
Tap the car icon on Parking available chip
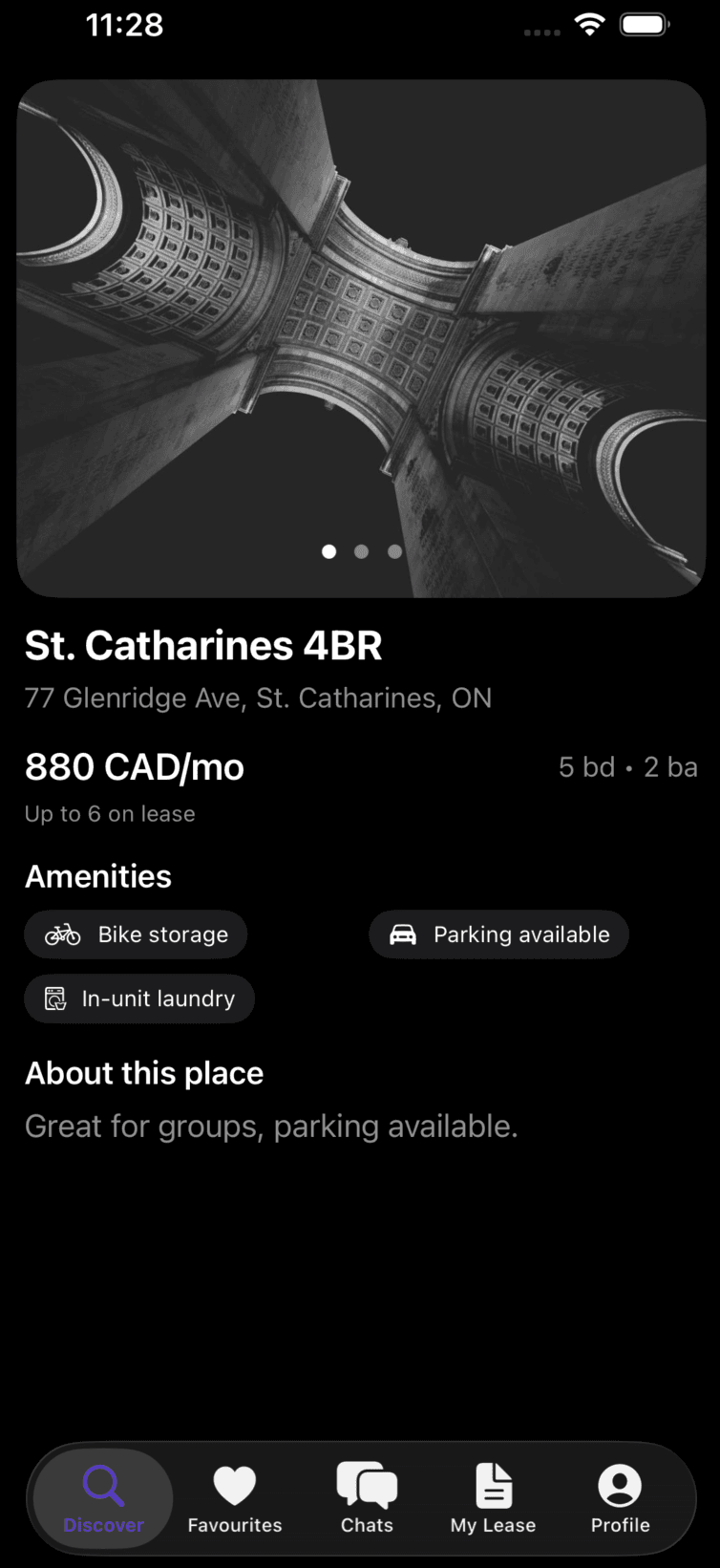(404, 934)
